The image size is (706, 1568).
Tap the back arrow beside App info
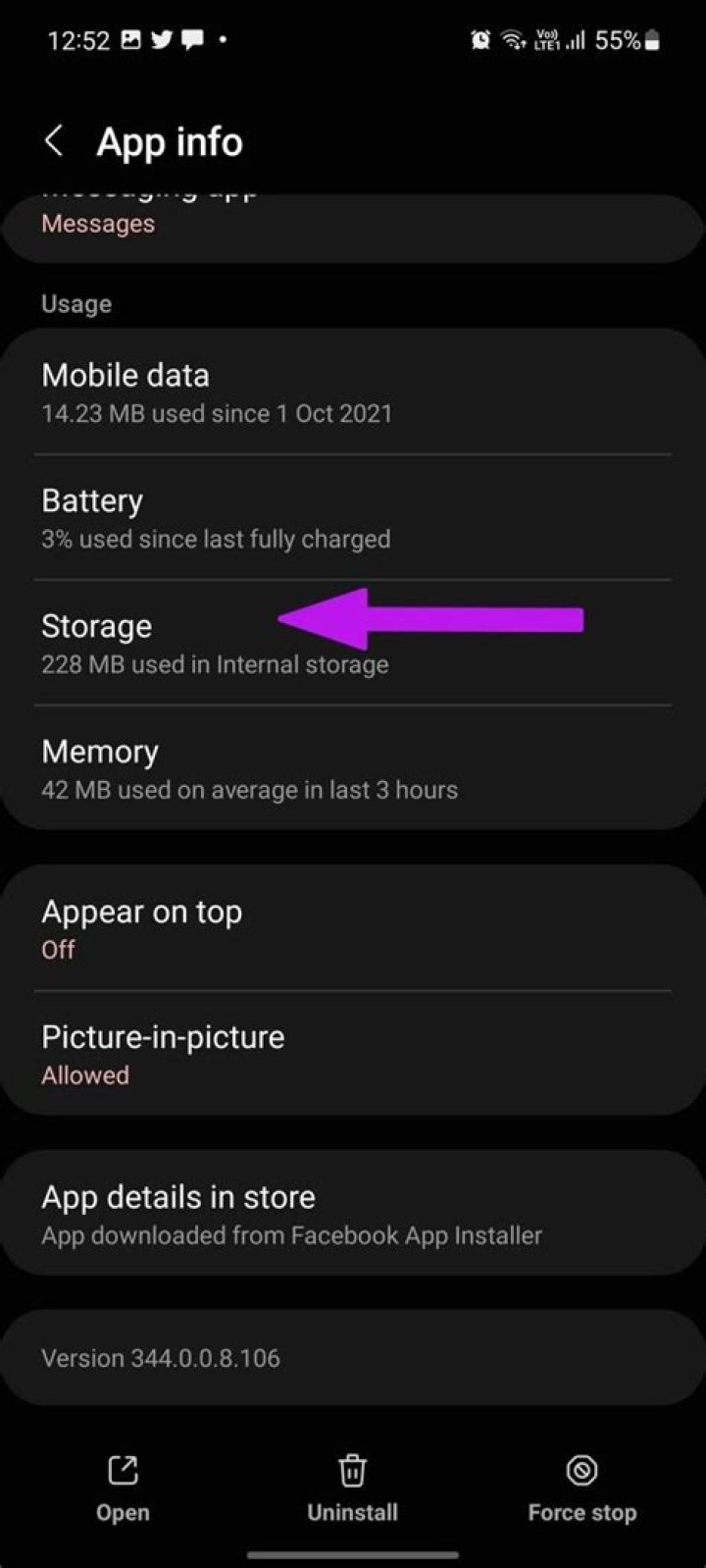pyautogui.click(x=54, y=140)
